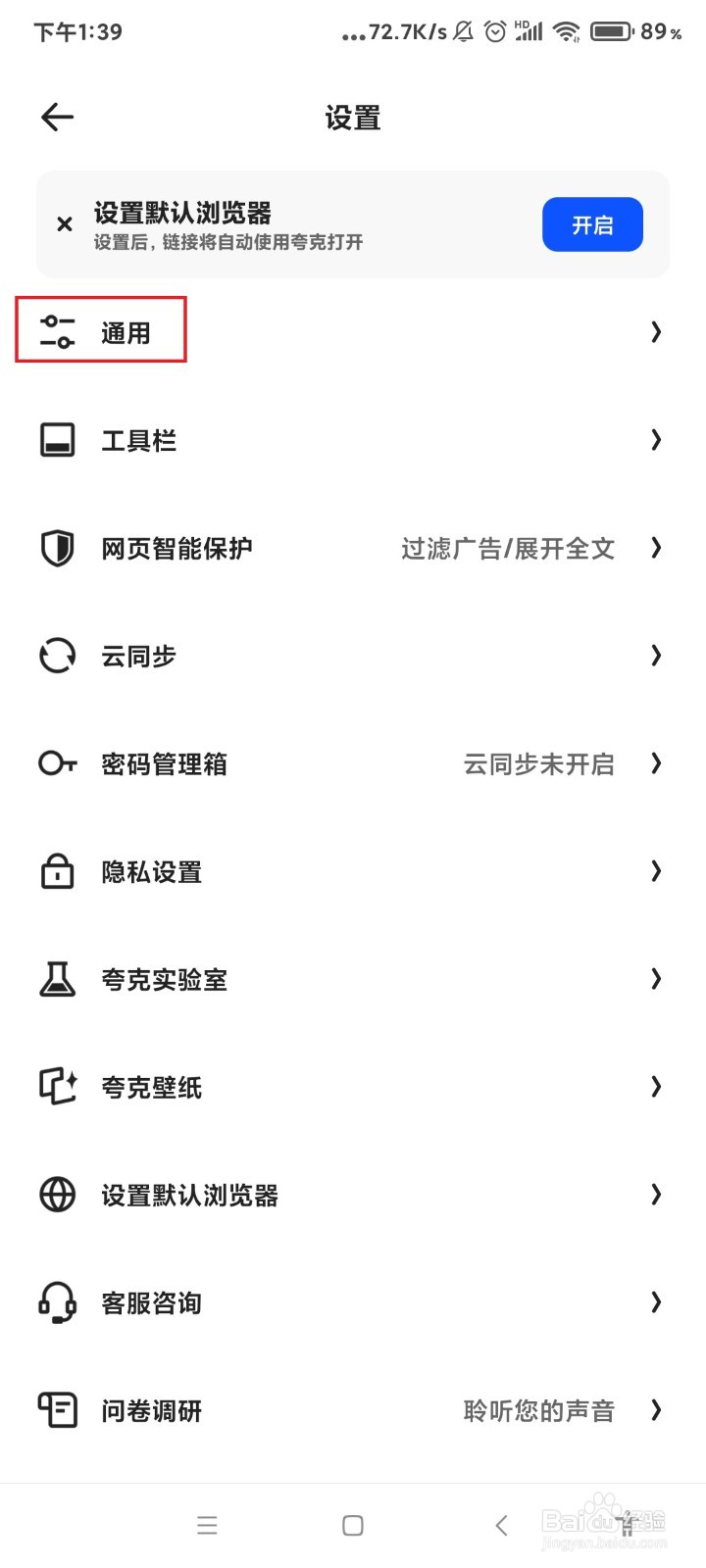Open 隐私设置
Screen dimensions: 706x1568
click(x=353, y=871)
